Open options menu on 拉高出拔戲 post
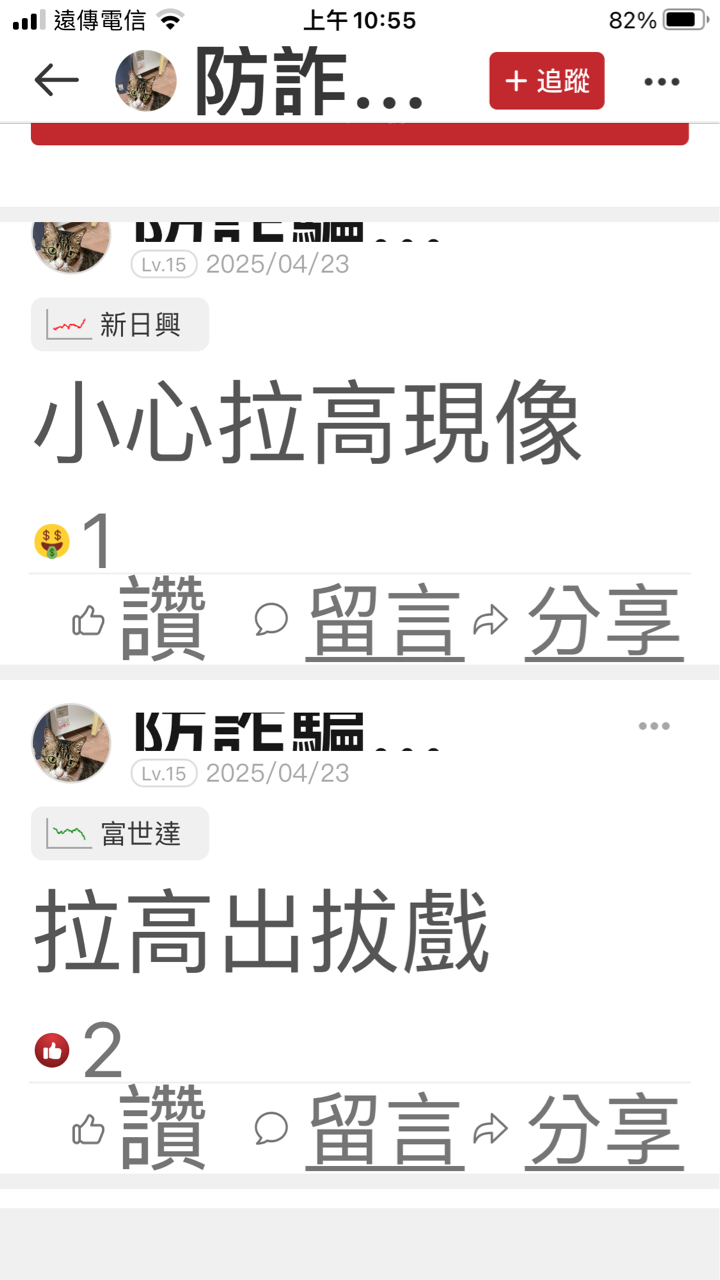The image size is (720, 1280). click(654, 726)
